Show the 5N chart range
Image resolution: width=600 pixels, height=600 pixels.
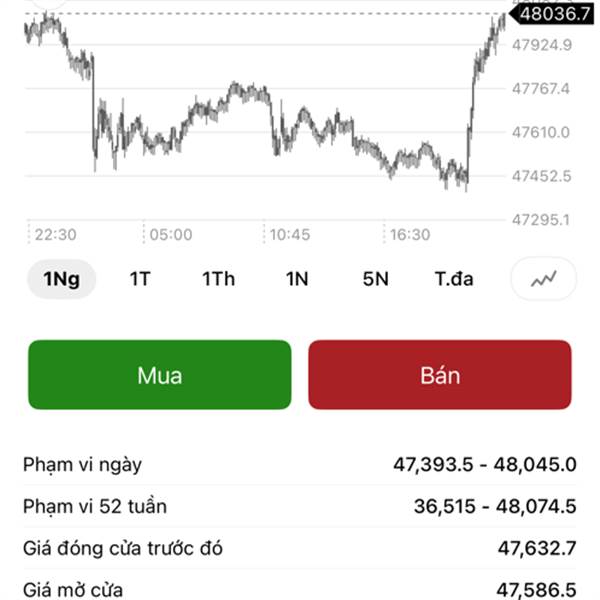(375, 279)
